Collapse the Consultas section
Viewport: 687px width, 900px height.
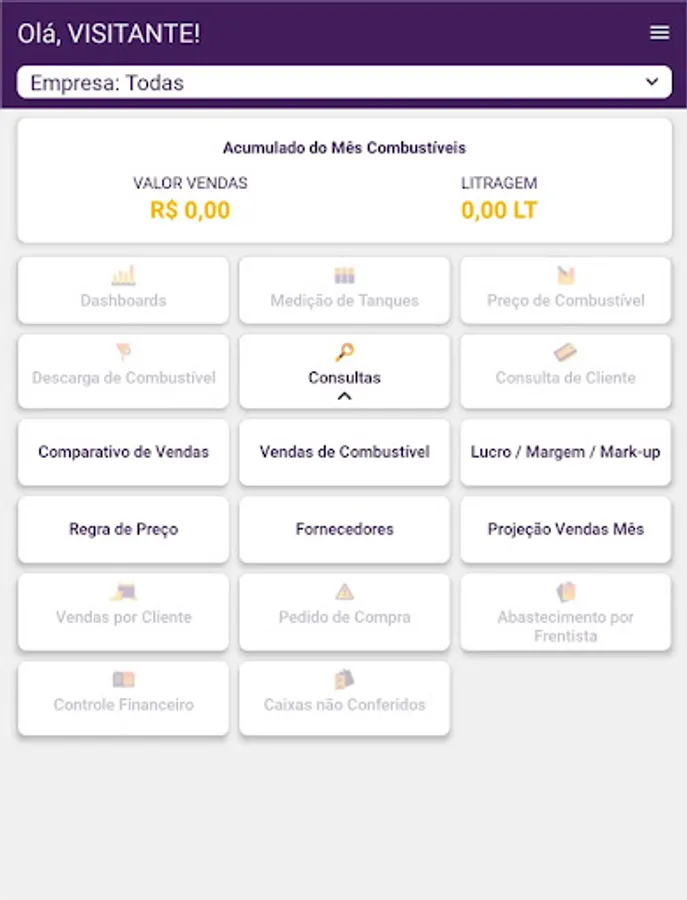(344, 372)
